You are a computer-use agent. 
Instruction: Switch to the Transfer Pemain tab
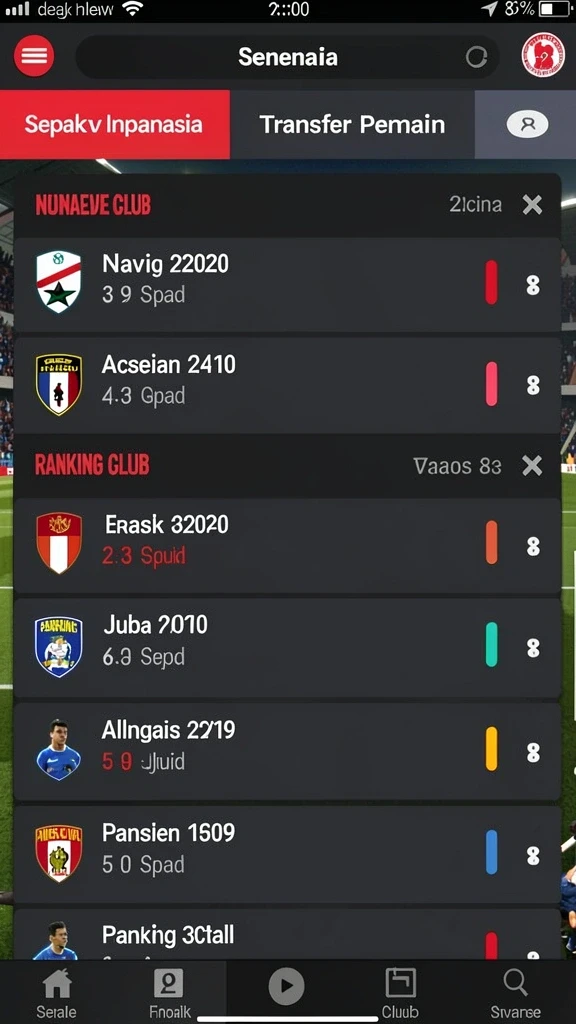352,124
